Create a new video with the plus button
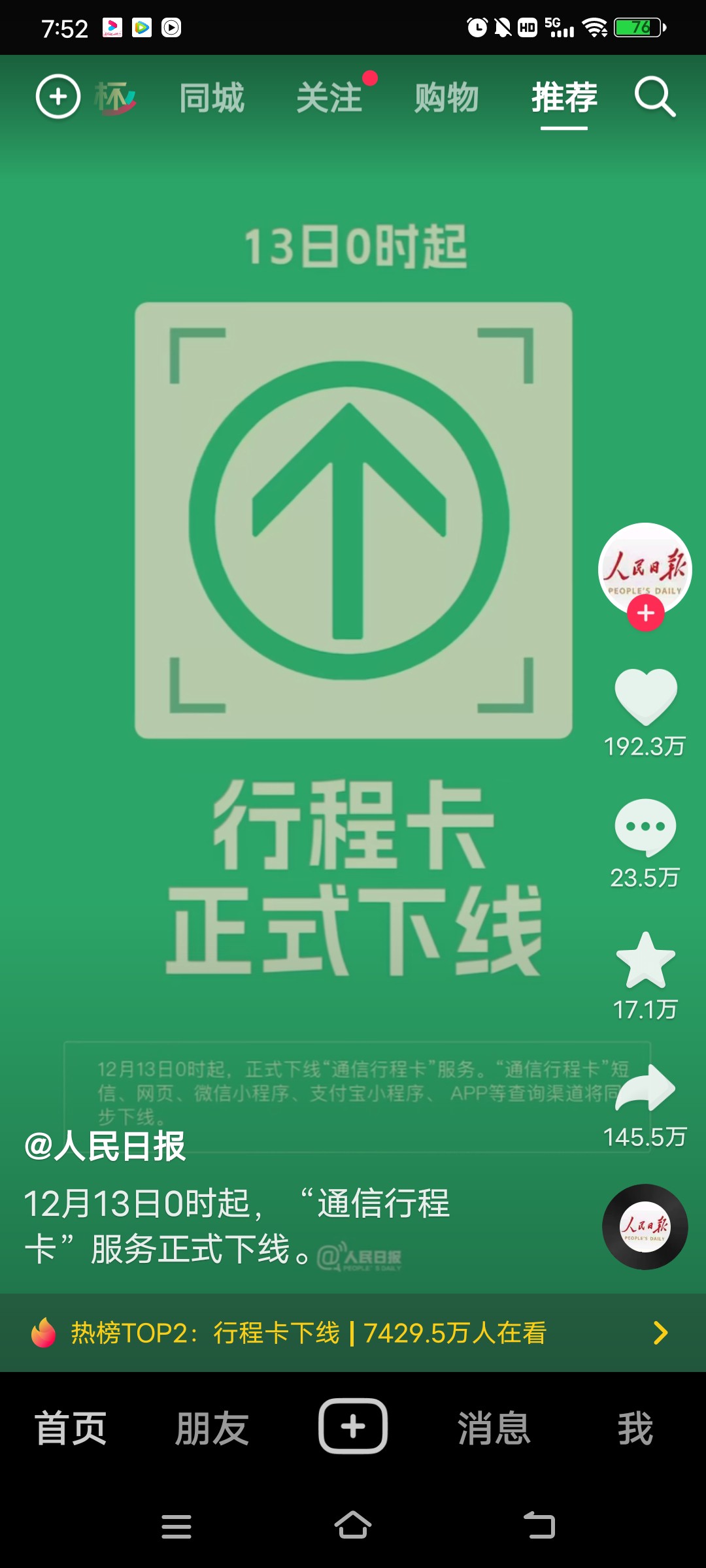 (353, 1426)
